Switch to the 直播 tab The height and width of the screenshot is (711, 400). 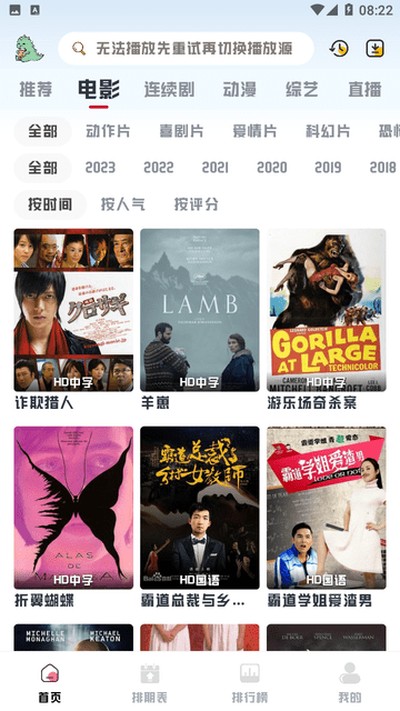[x=364, y=89]
